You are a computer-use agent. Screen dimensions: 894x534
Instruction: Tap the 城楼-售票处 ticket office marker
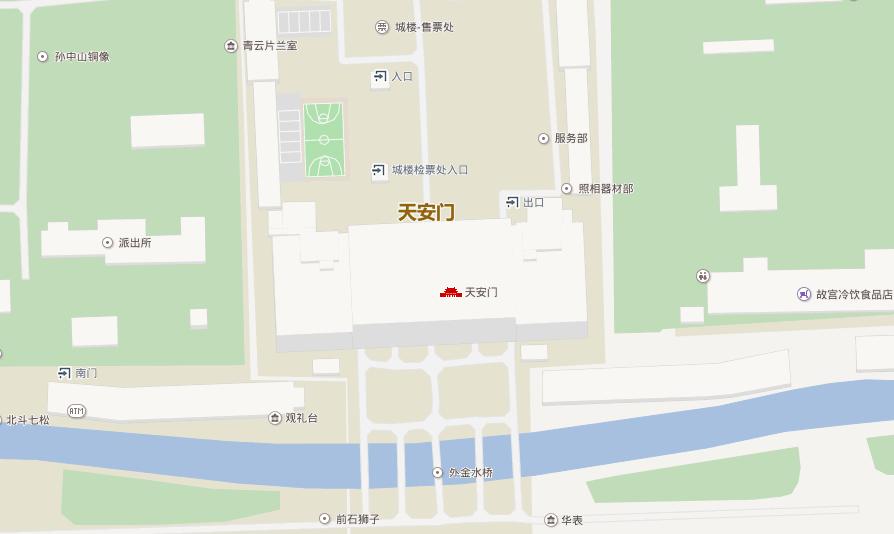tap(382, 27)
